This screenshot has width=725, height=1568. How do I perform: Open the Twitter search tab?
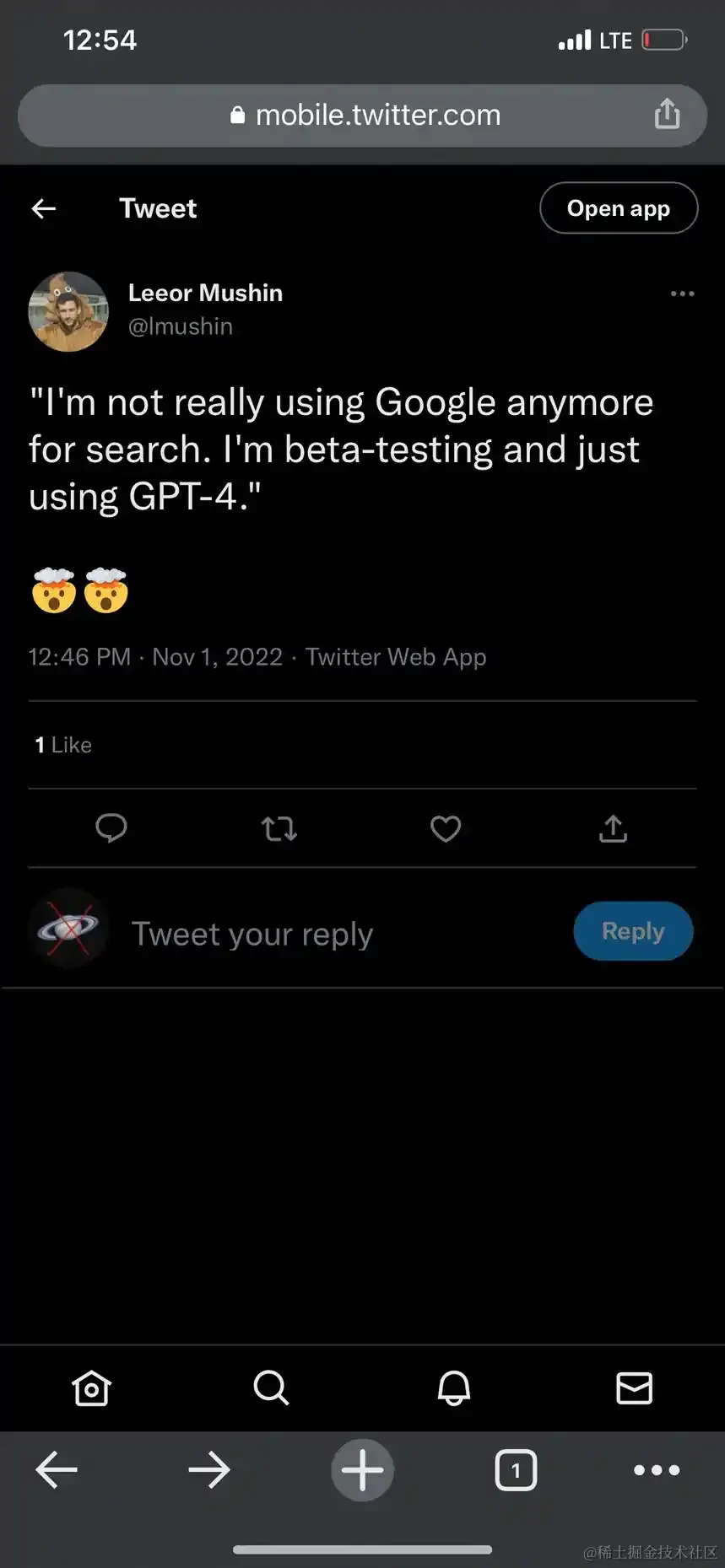click(x=272, y=1387)
